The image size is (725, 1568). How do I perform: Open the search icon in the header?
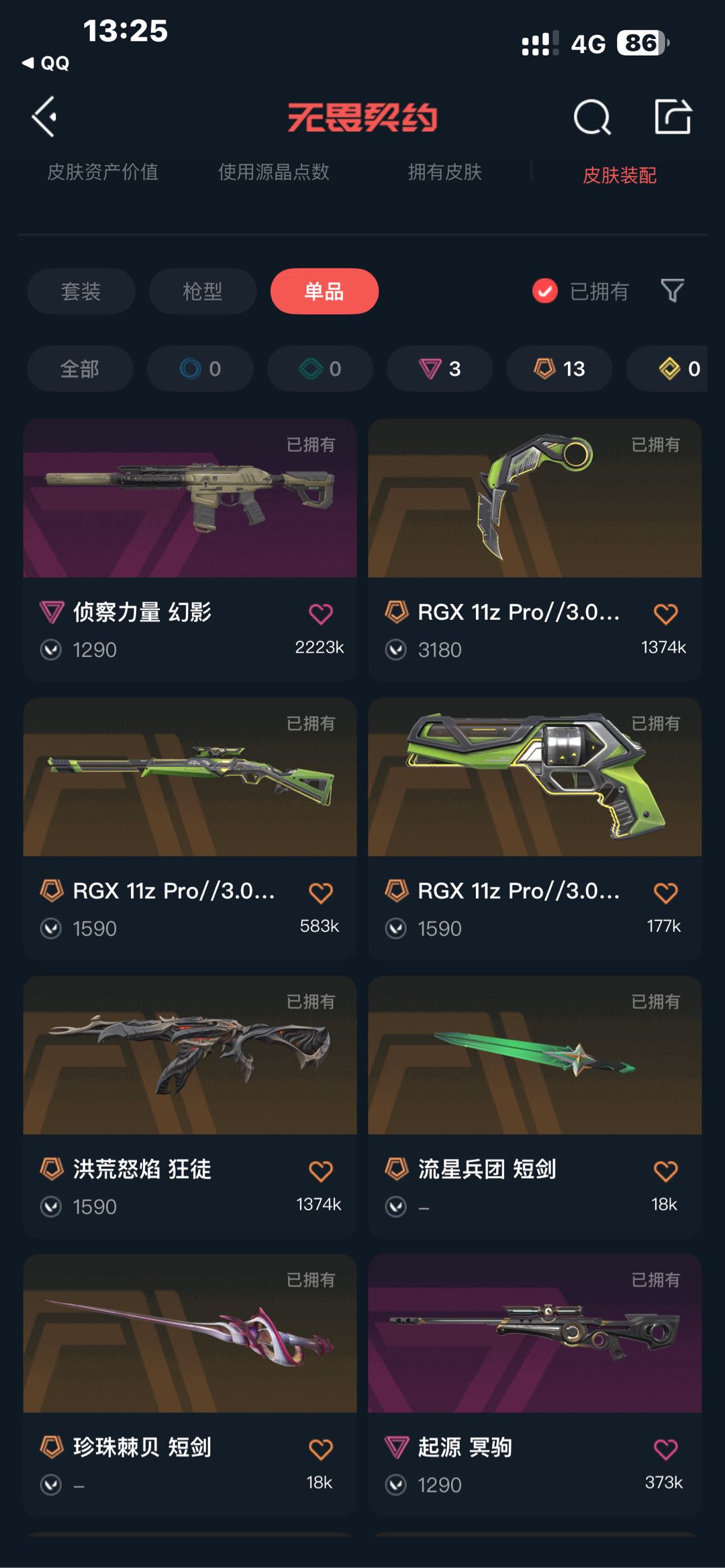point(592,117)
